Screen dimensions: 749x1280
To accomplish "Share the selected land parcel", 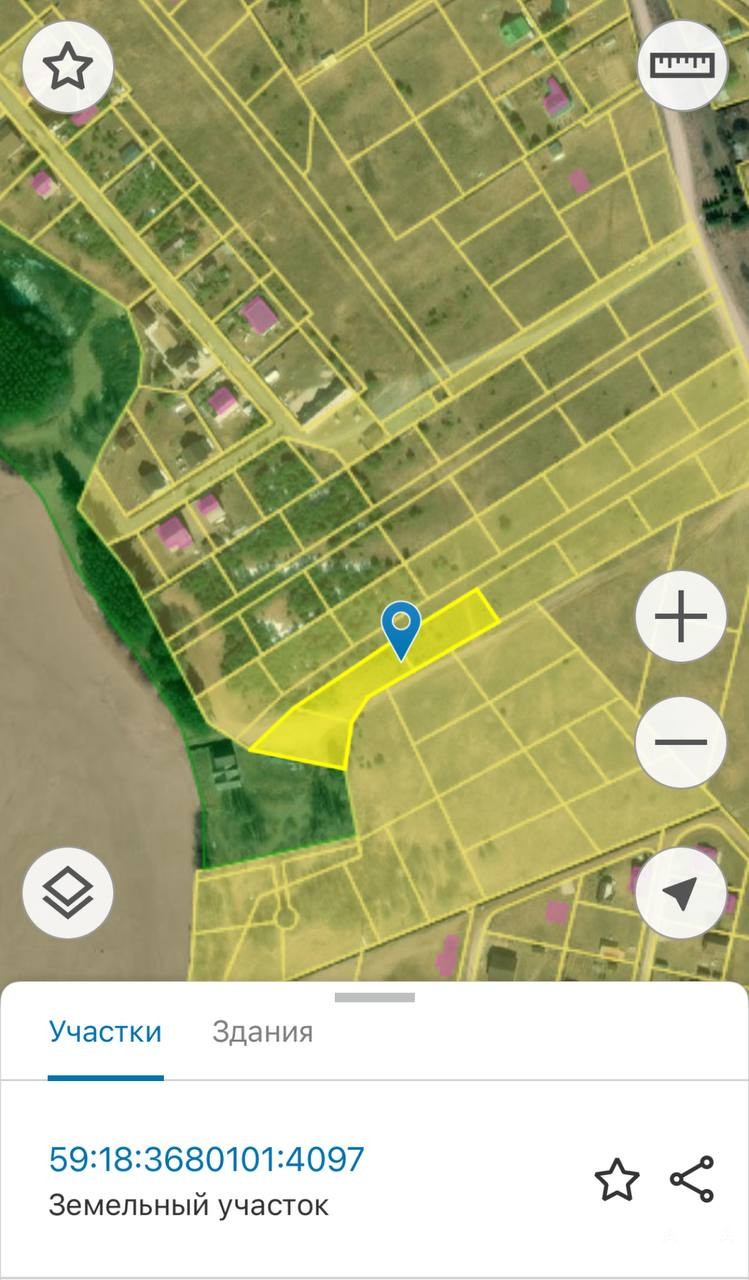I will 692,1180.
